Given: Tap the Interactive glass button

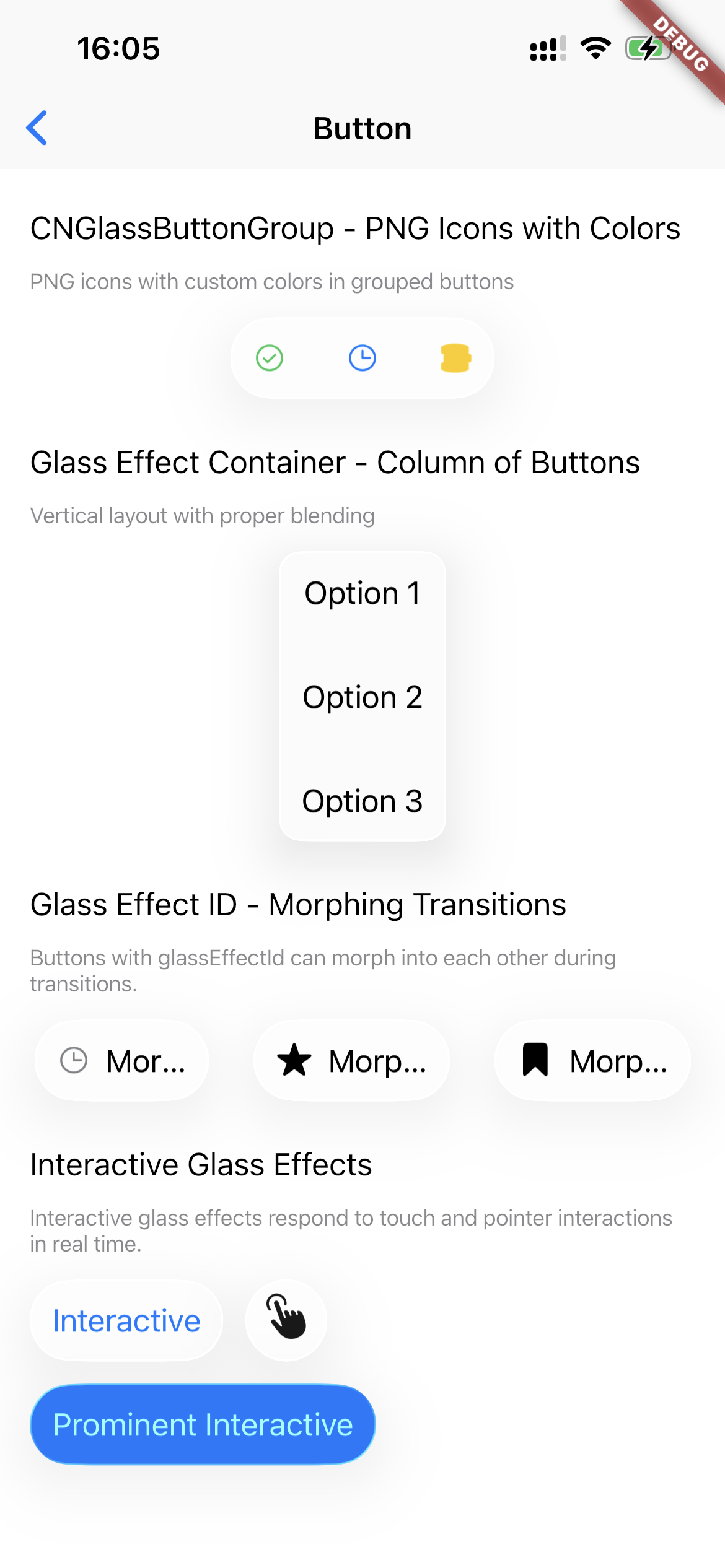Looking at the screenshot, I should click(125, 1320).
